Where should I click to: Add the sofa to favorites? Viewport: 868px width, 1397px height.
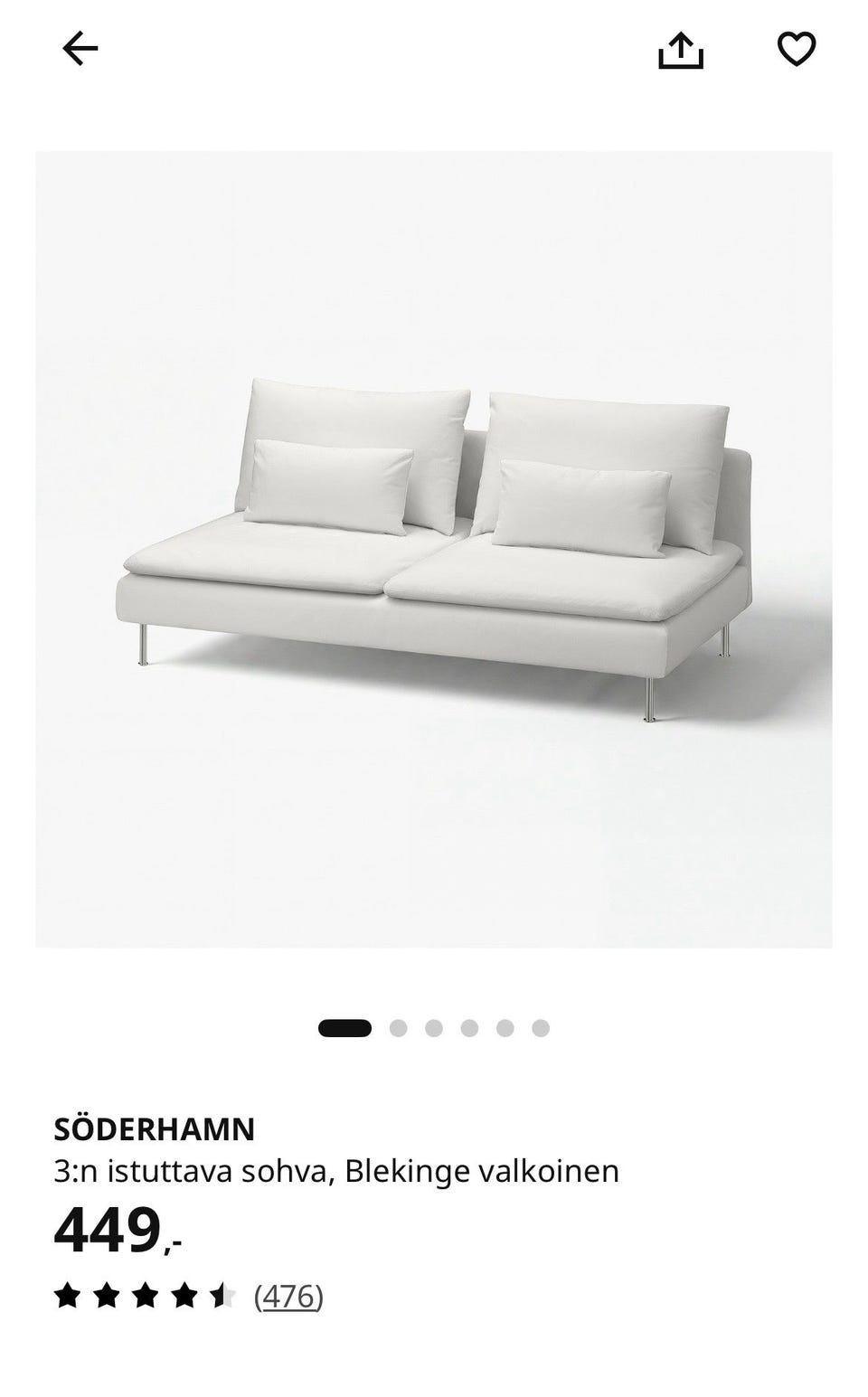[797, 49]
